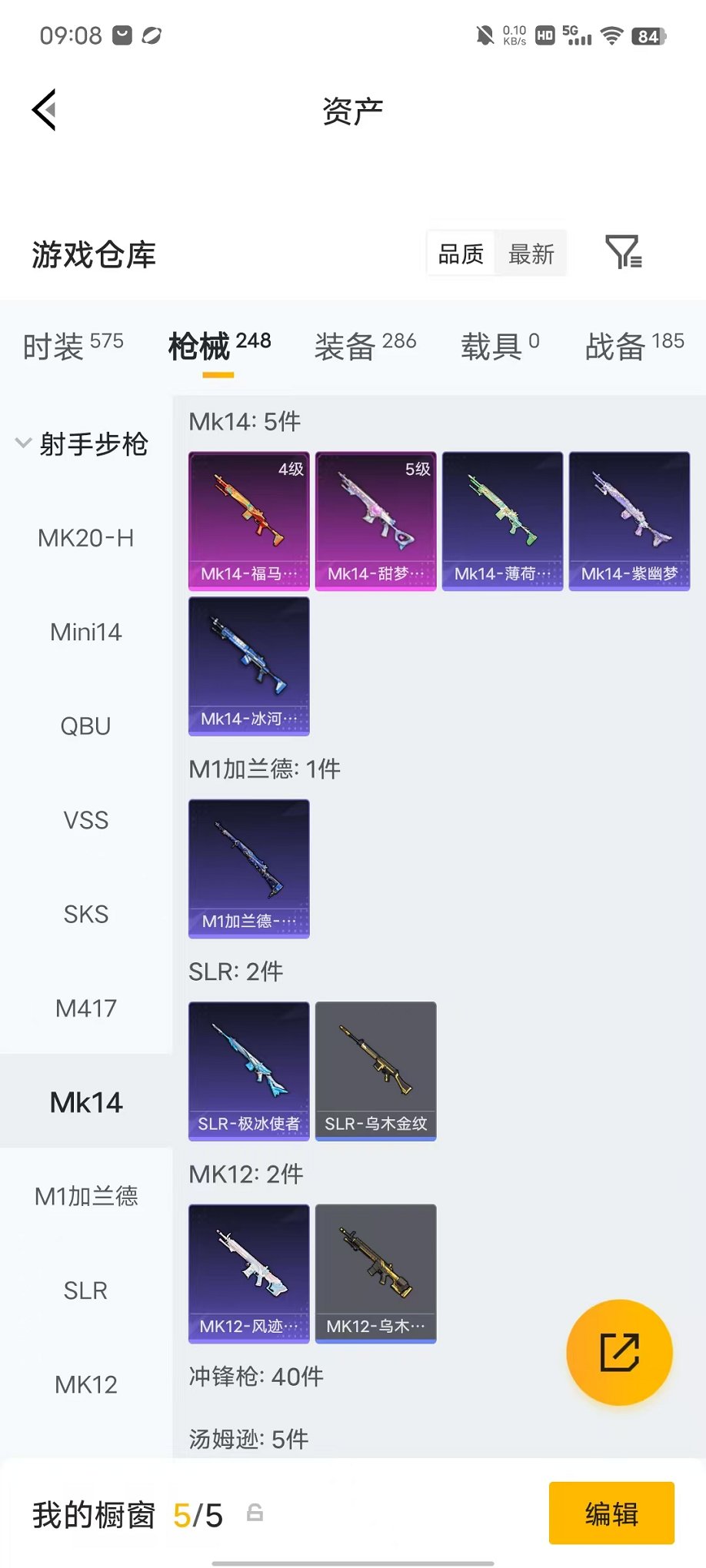This screenshot has height=1568, width=706.
Task: Open the filter funnel icon
Action: point(624,252)
